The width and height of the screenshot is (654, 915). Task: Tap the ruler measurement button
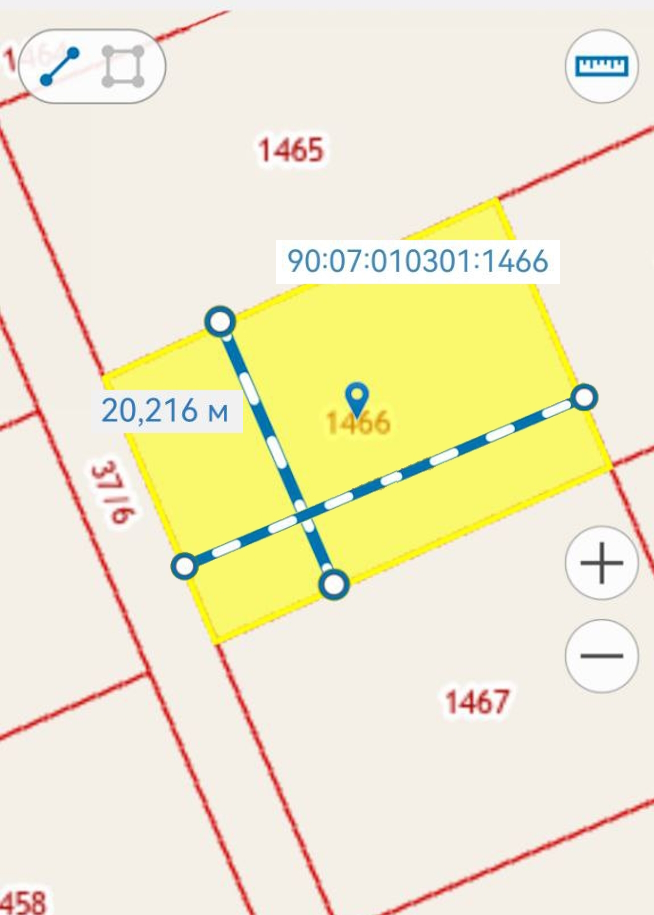[601, 66]
